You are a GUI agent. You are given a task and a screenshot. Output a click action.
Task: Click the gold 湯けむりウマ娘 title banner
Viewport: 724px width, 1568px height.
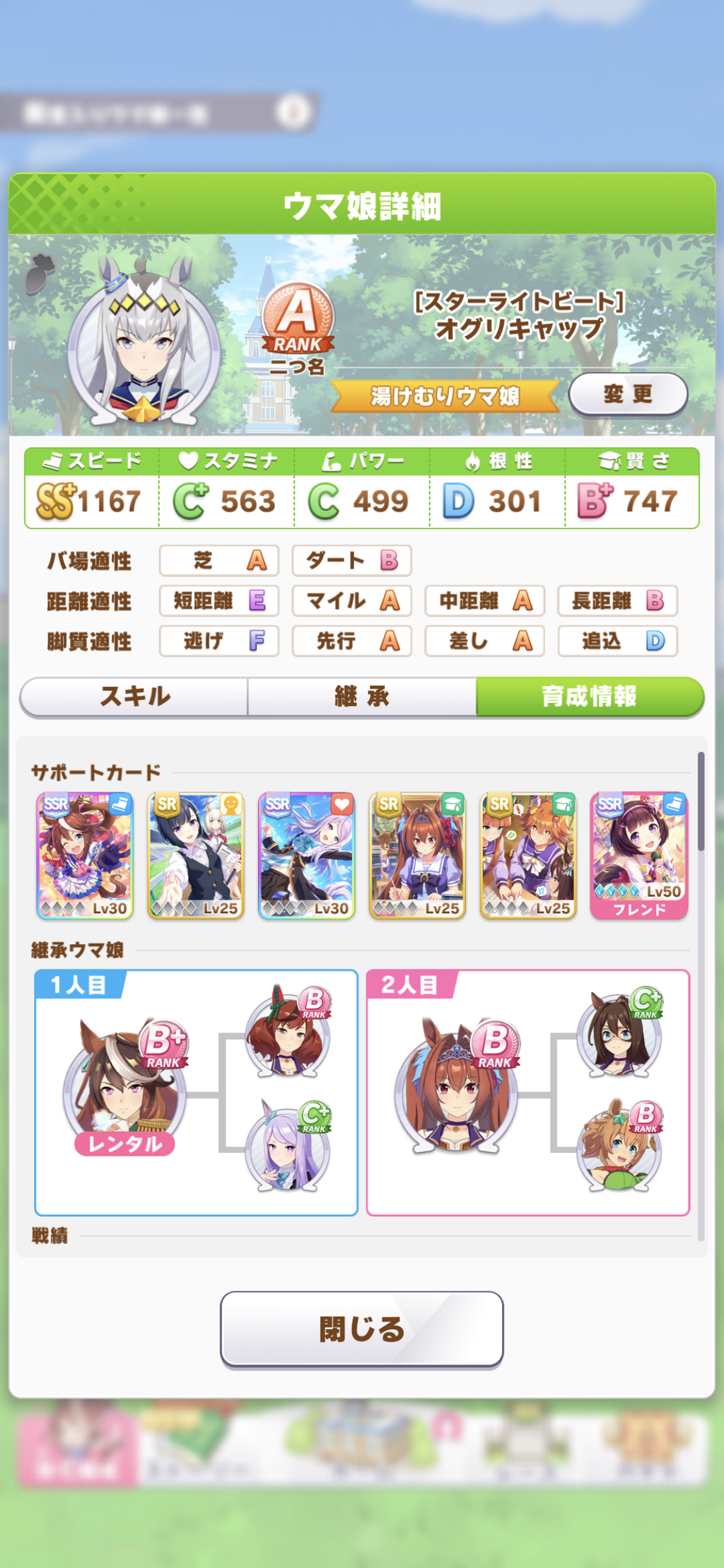pos(448,395)
